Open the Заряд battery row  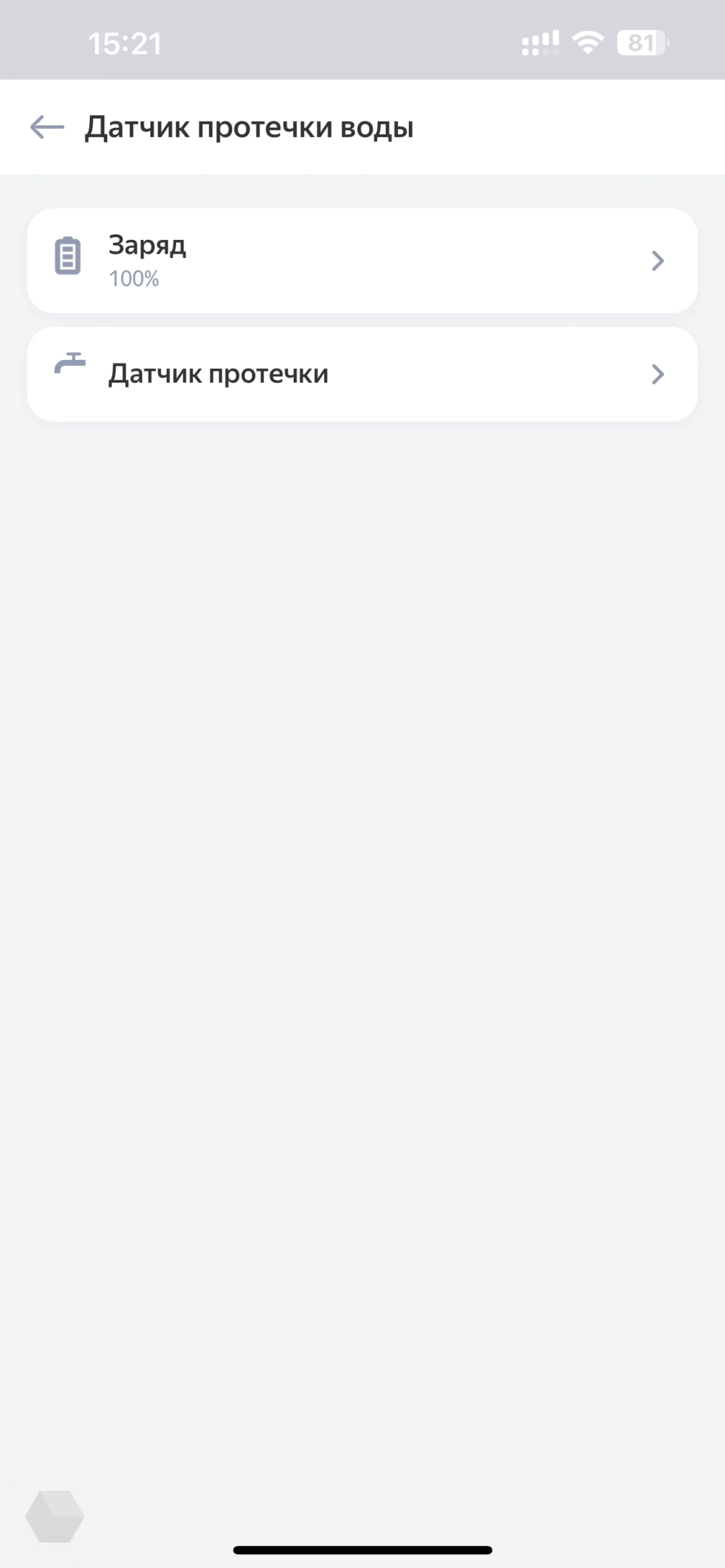click(362, 261)
